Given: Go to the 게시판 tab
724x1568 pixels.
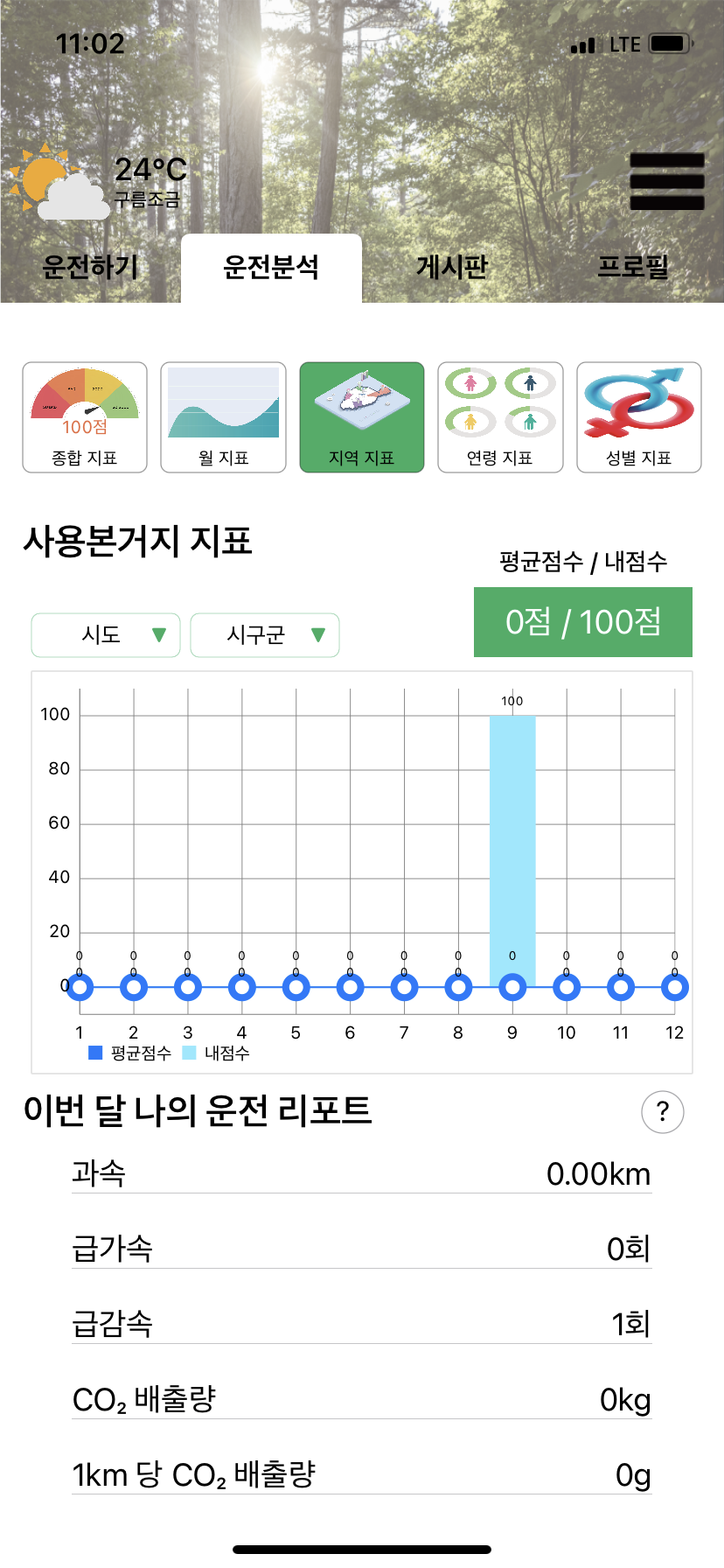Looking at the screenshot, I should [x=452, y=267].
